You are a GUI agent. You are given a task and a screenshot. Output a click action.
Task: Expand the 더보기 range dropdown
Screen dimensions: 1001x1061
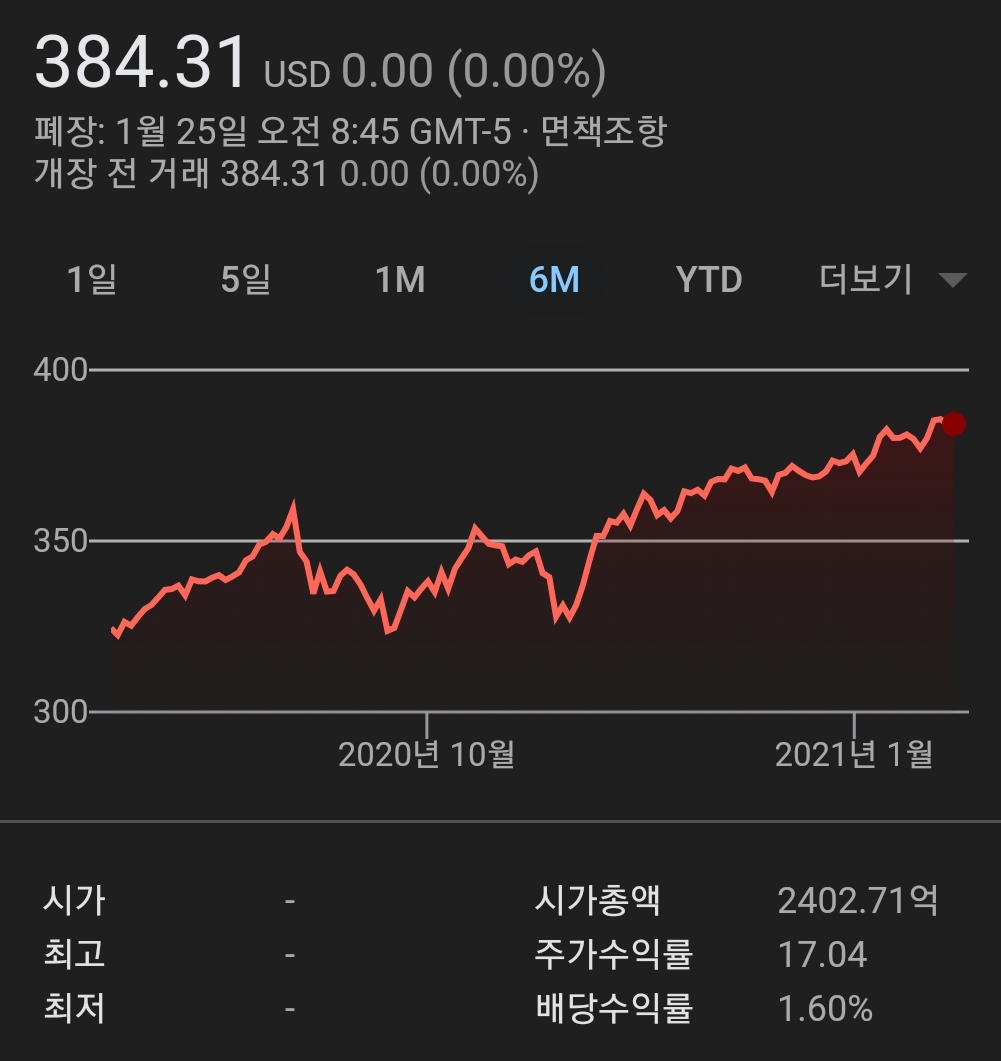[892, 280]
